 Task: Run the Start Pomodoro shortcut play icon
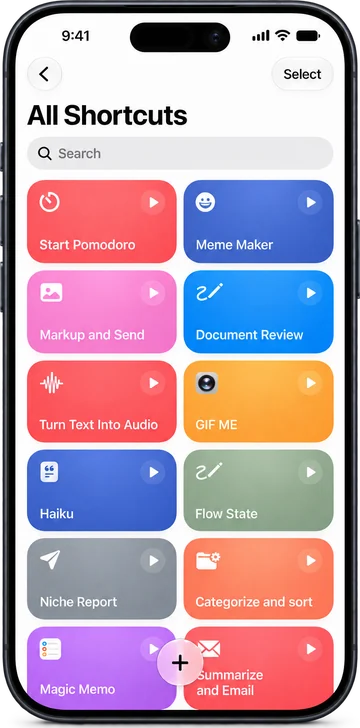tap(153, 202)
